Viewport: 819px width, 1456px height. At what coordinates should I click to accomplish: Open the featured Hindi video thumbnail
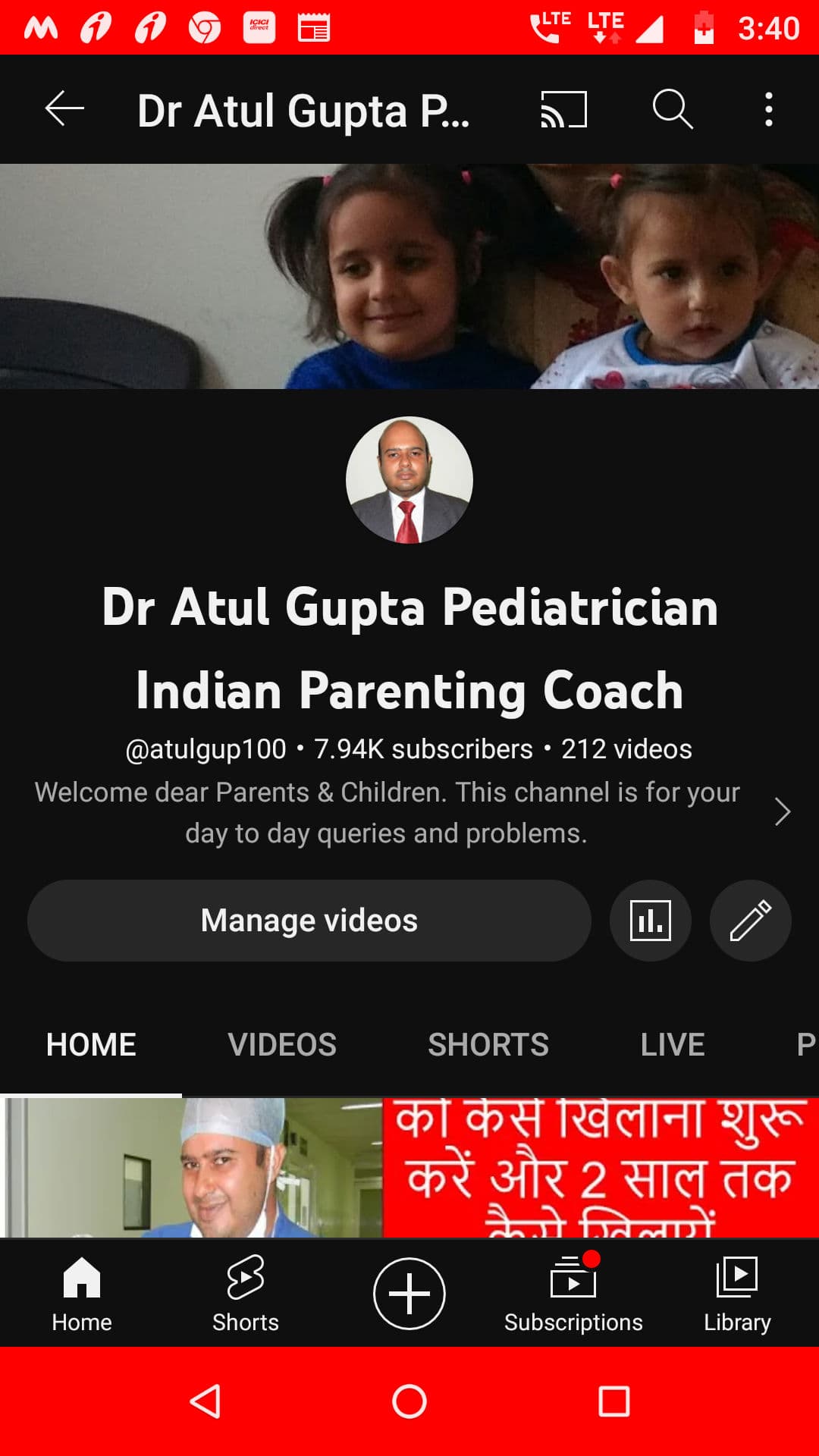[x=409, y=1168]
